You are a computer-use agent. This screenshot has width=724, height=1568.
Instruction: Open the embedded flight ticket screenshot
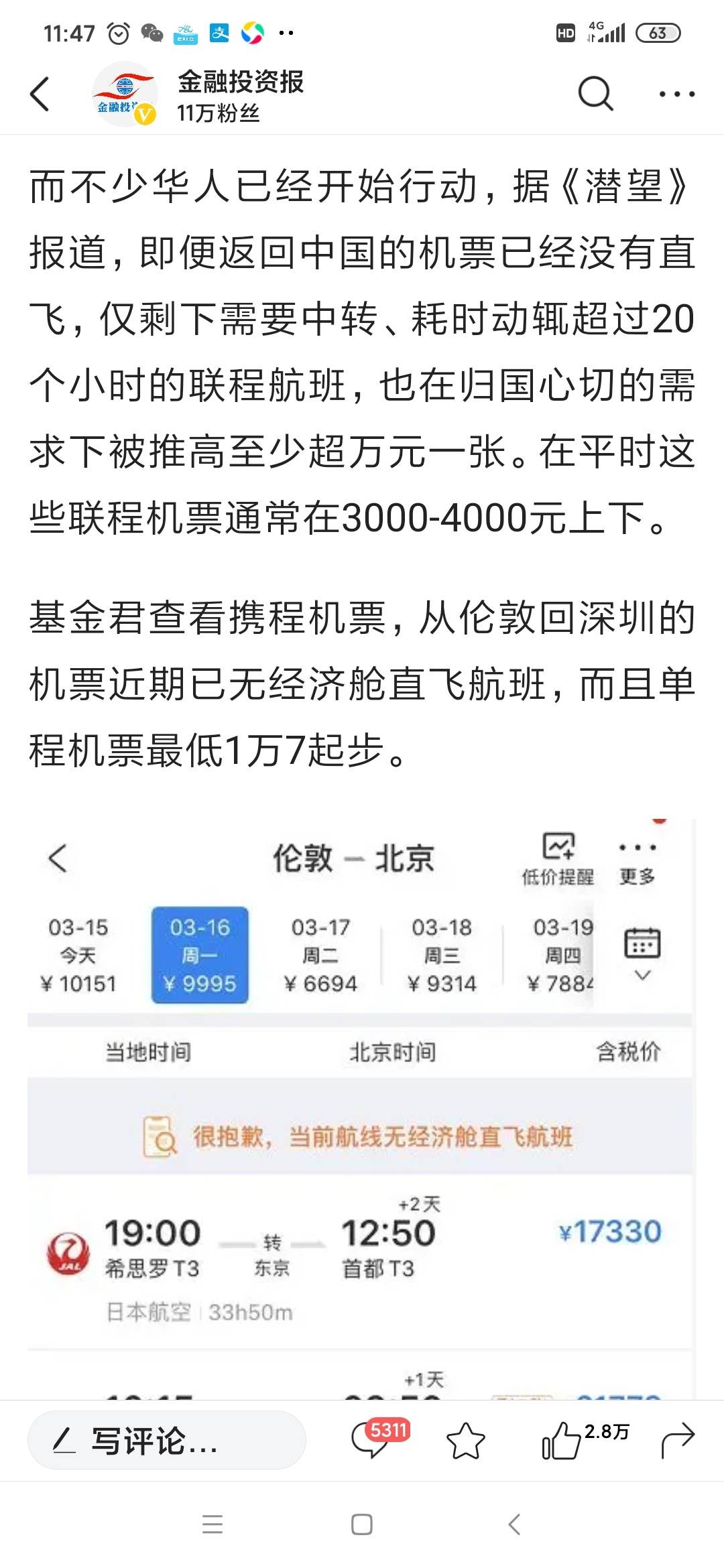[361, 1106]
